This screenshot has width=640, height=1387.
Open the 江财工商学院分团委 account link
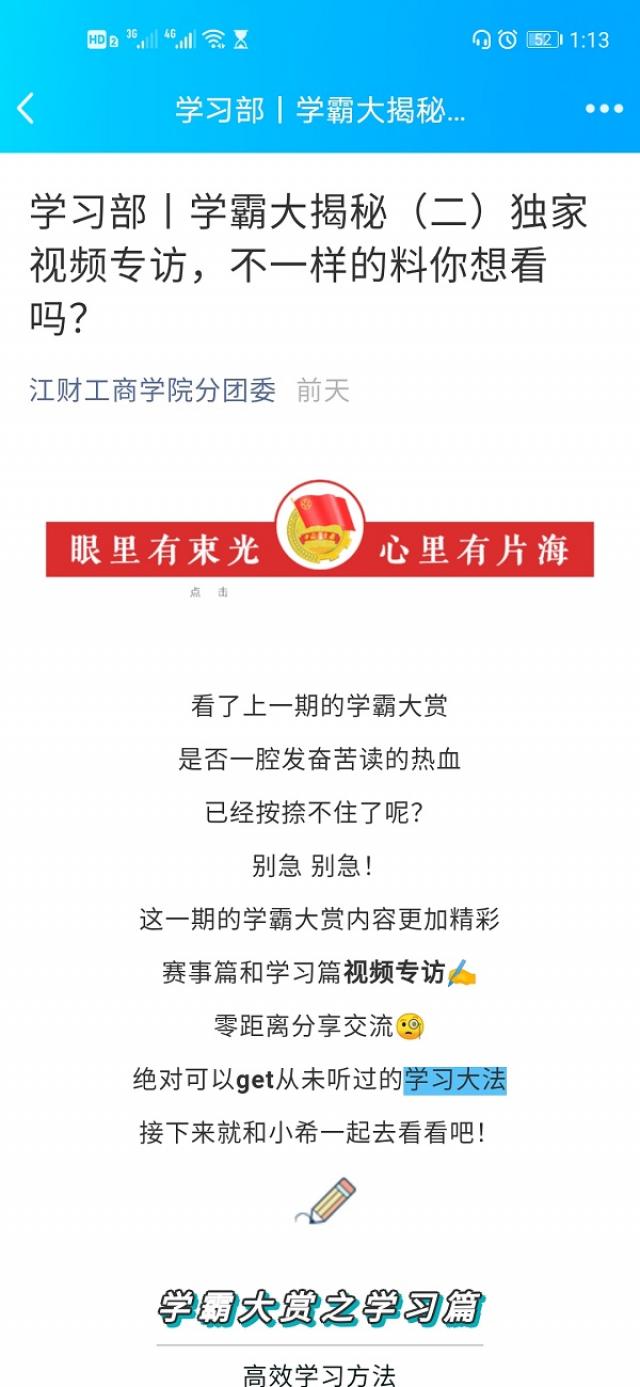(153, 390)
